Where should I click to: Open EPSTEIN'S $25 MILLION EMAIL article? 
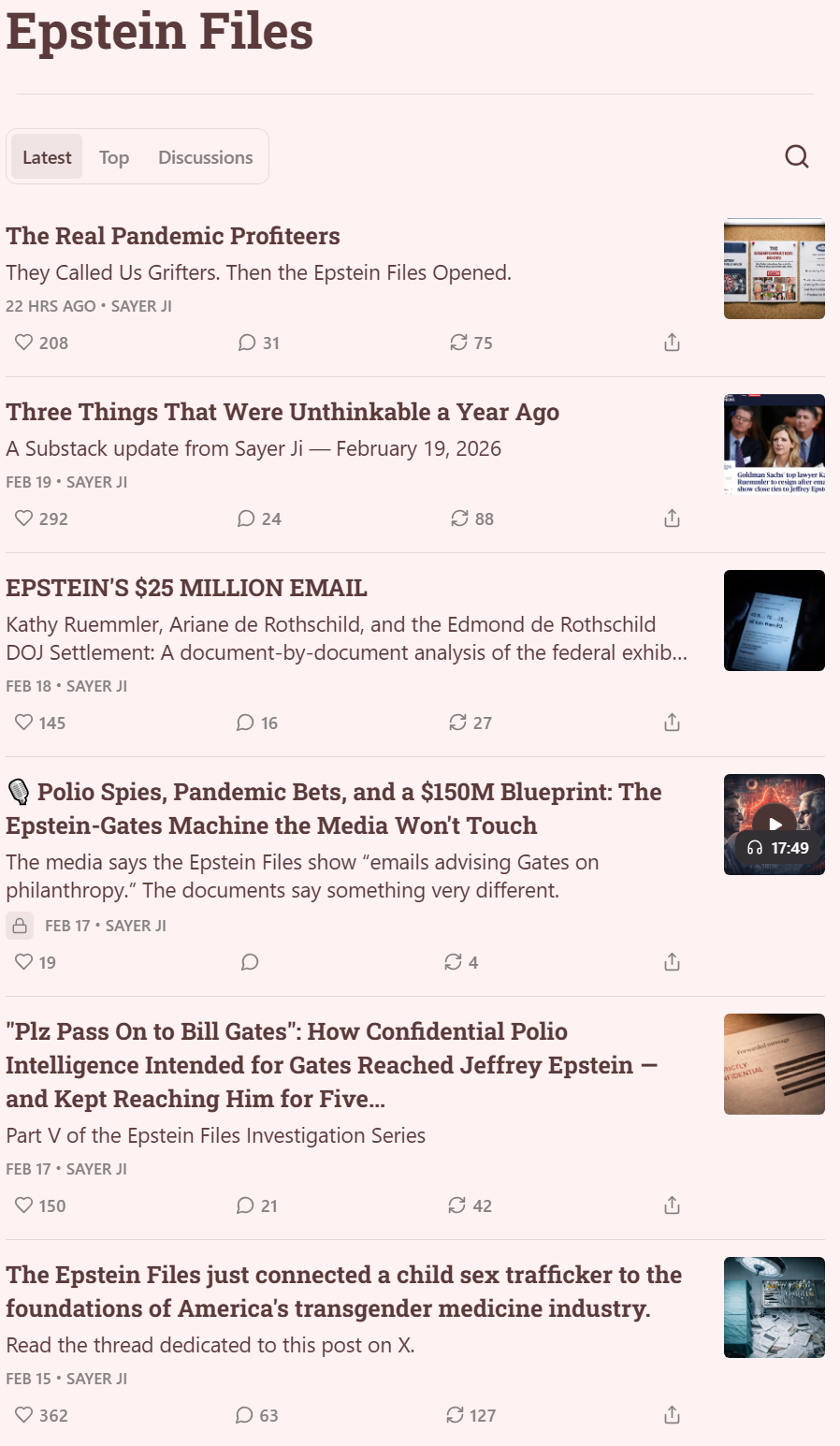click(186, 588)
